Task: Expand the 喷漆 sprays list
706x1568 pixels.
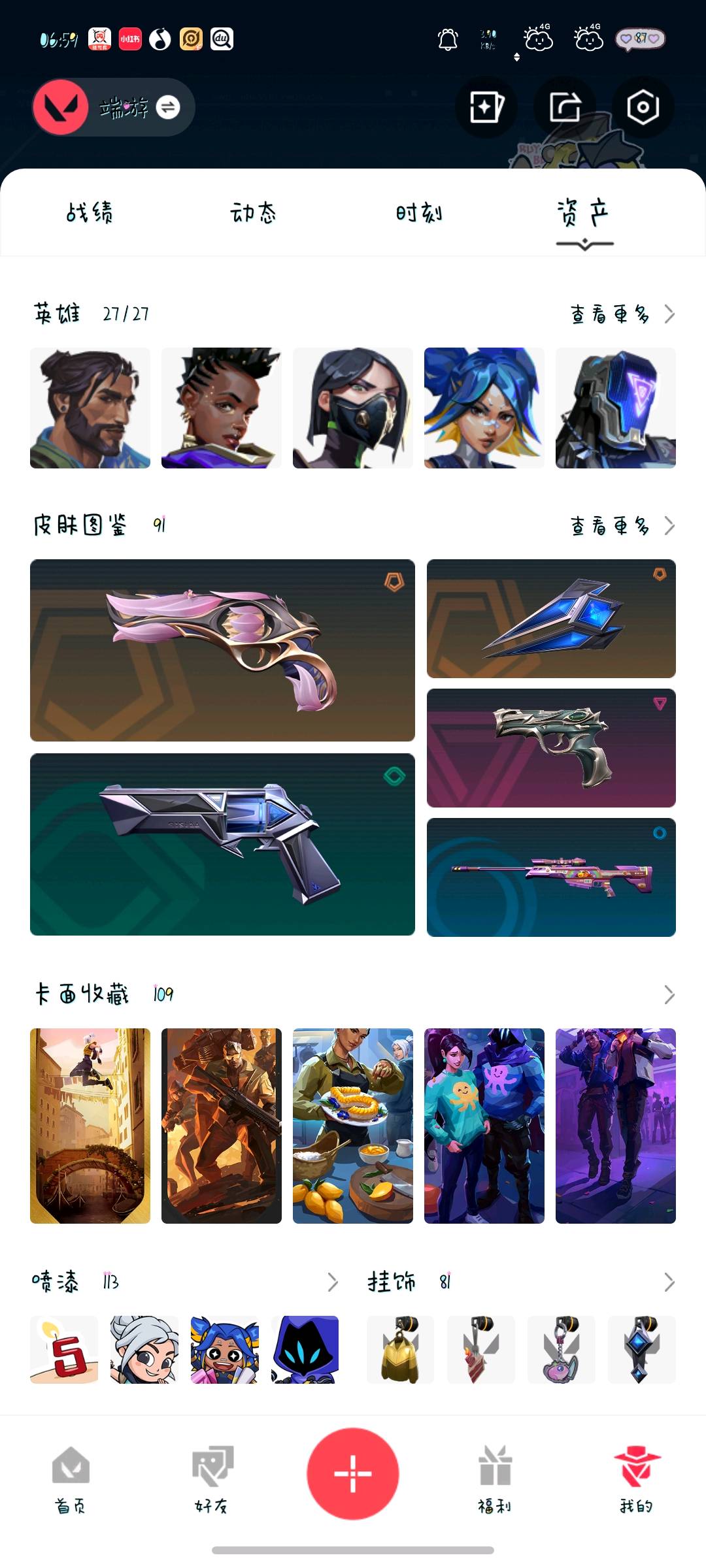Action: click(x=332, y=1282)
